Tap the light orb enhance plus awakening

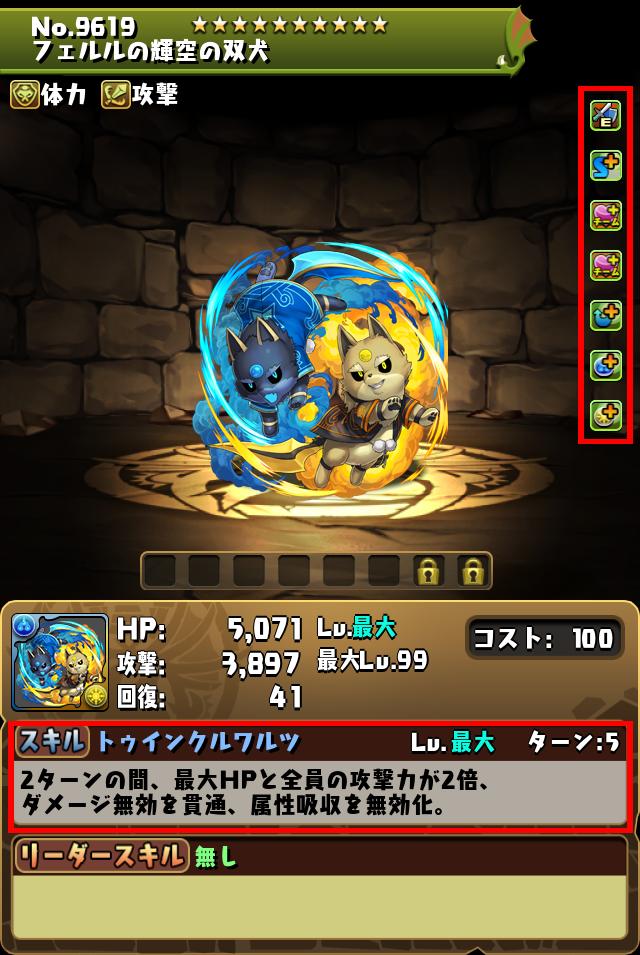pyautogui.click(x=605, y=414)
